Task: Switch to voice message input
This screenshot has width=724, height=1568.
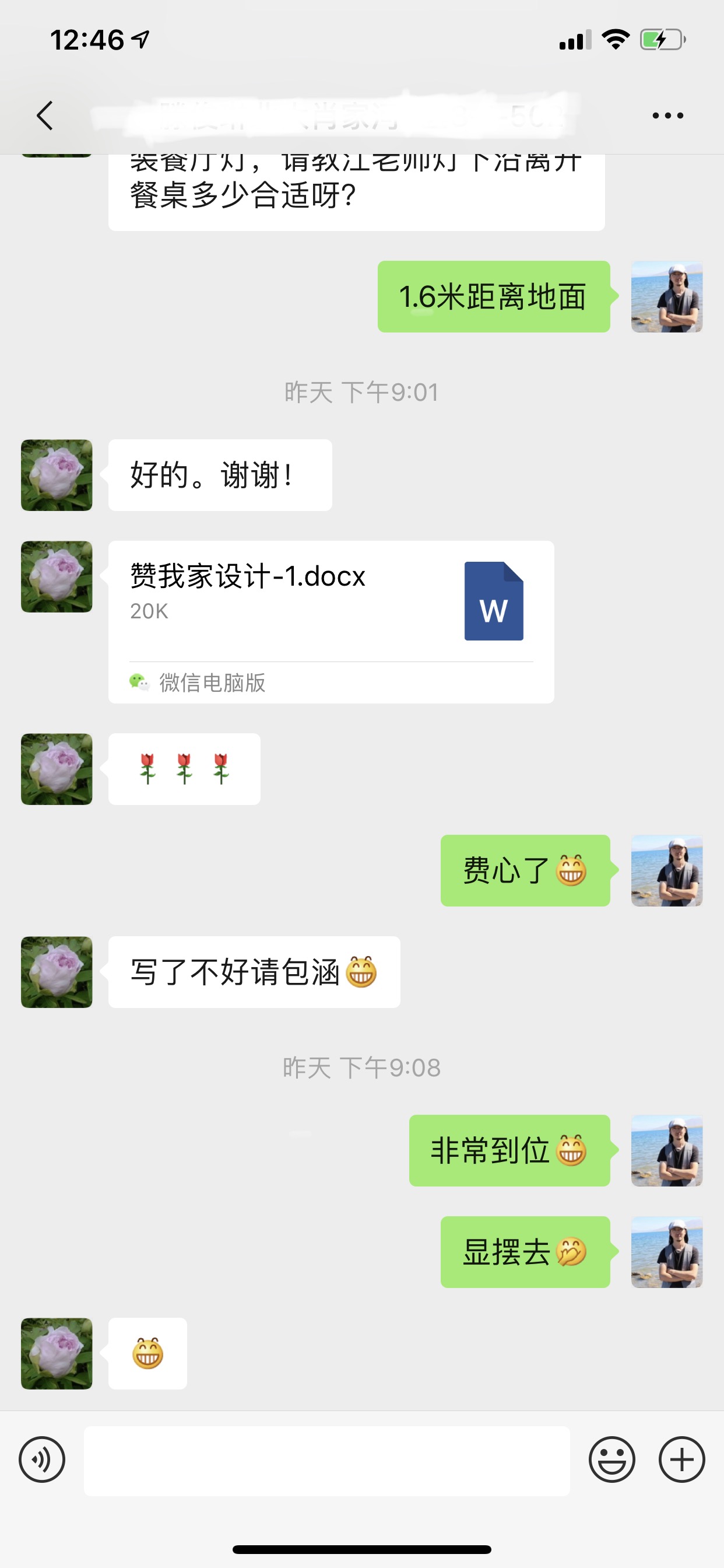Action: point(42,1459)
